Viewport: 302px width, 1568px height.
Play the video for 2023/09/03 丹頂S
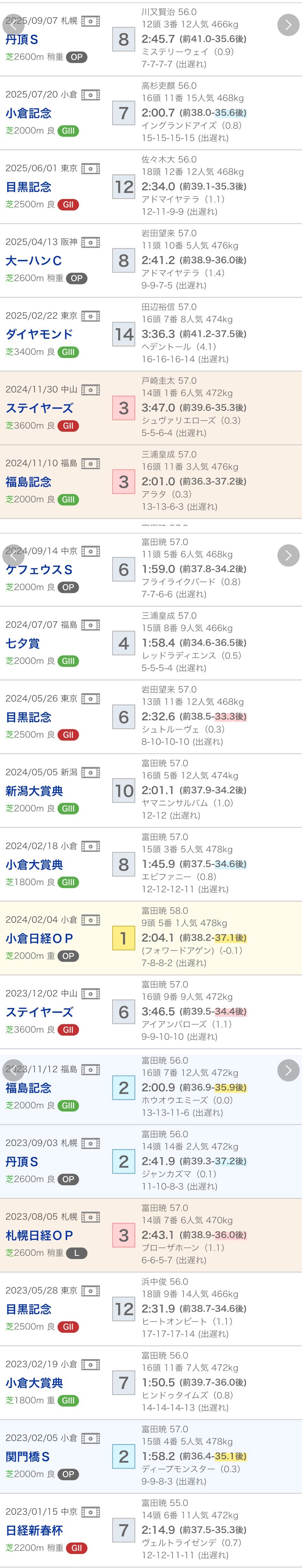pos(91,1144)
